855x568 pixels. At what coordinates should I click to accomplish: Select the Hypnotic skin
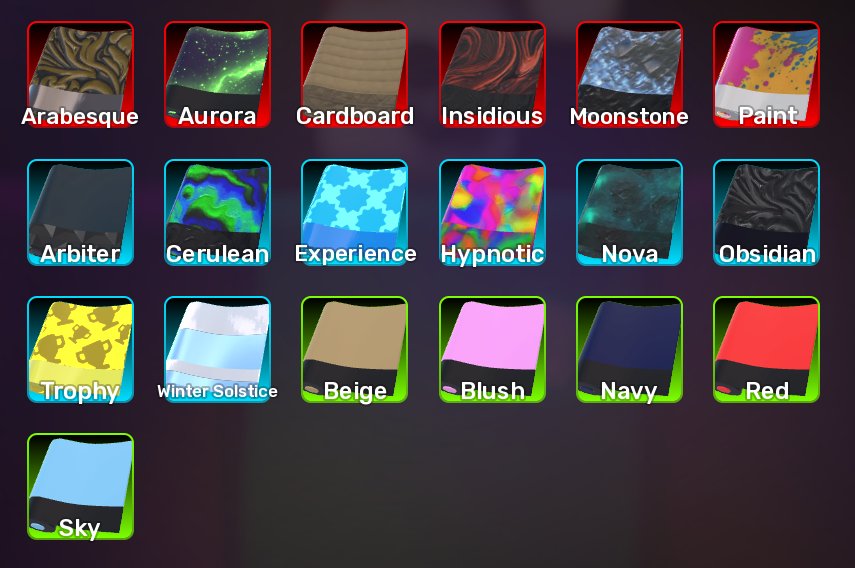492,213
